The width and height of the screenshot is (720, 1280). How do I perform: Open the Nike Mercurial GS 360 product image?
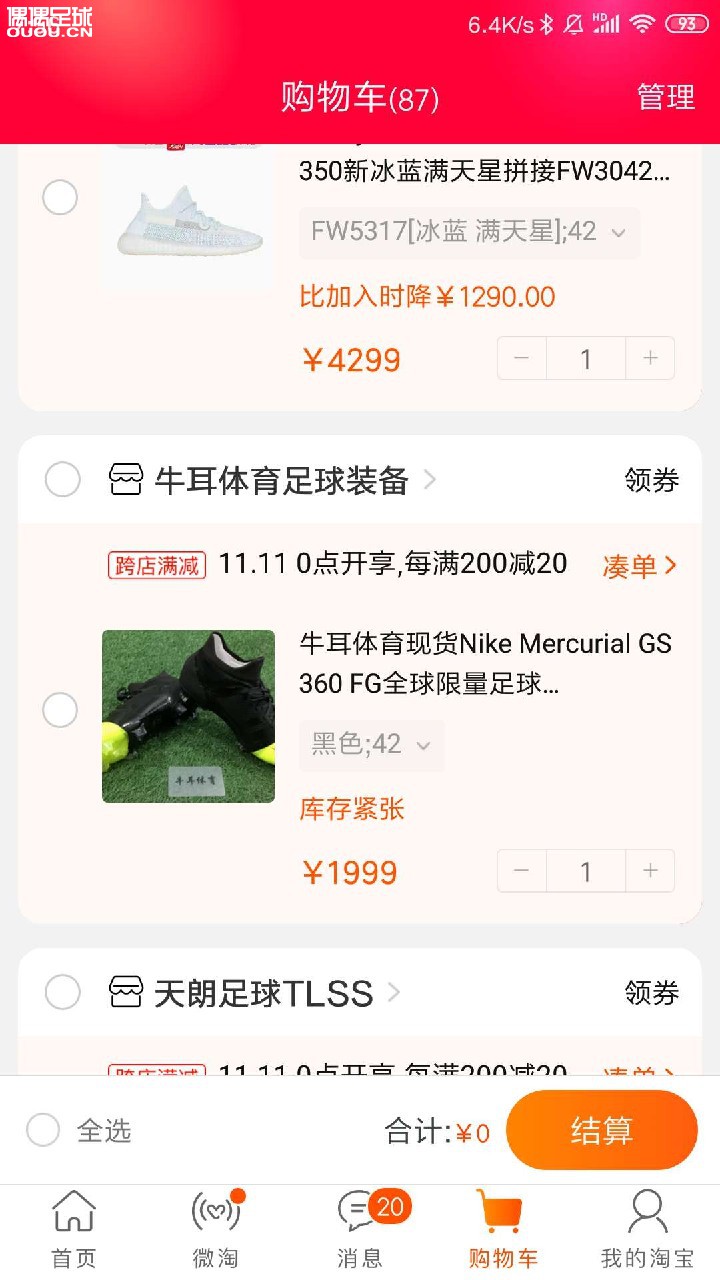[x=188, y=716]
